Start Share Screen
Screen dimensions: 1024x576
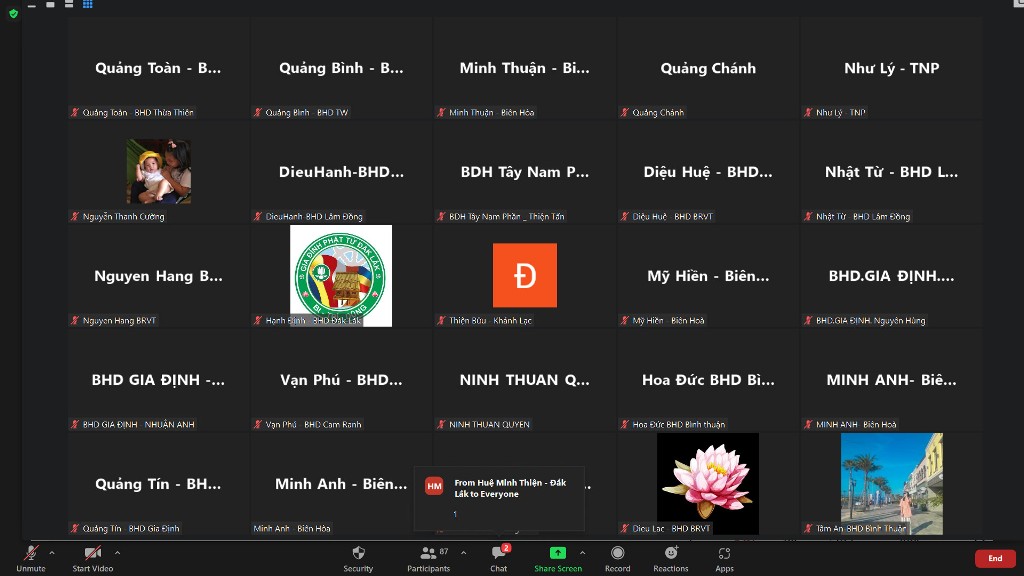pos(558,559)
